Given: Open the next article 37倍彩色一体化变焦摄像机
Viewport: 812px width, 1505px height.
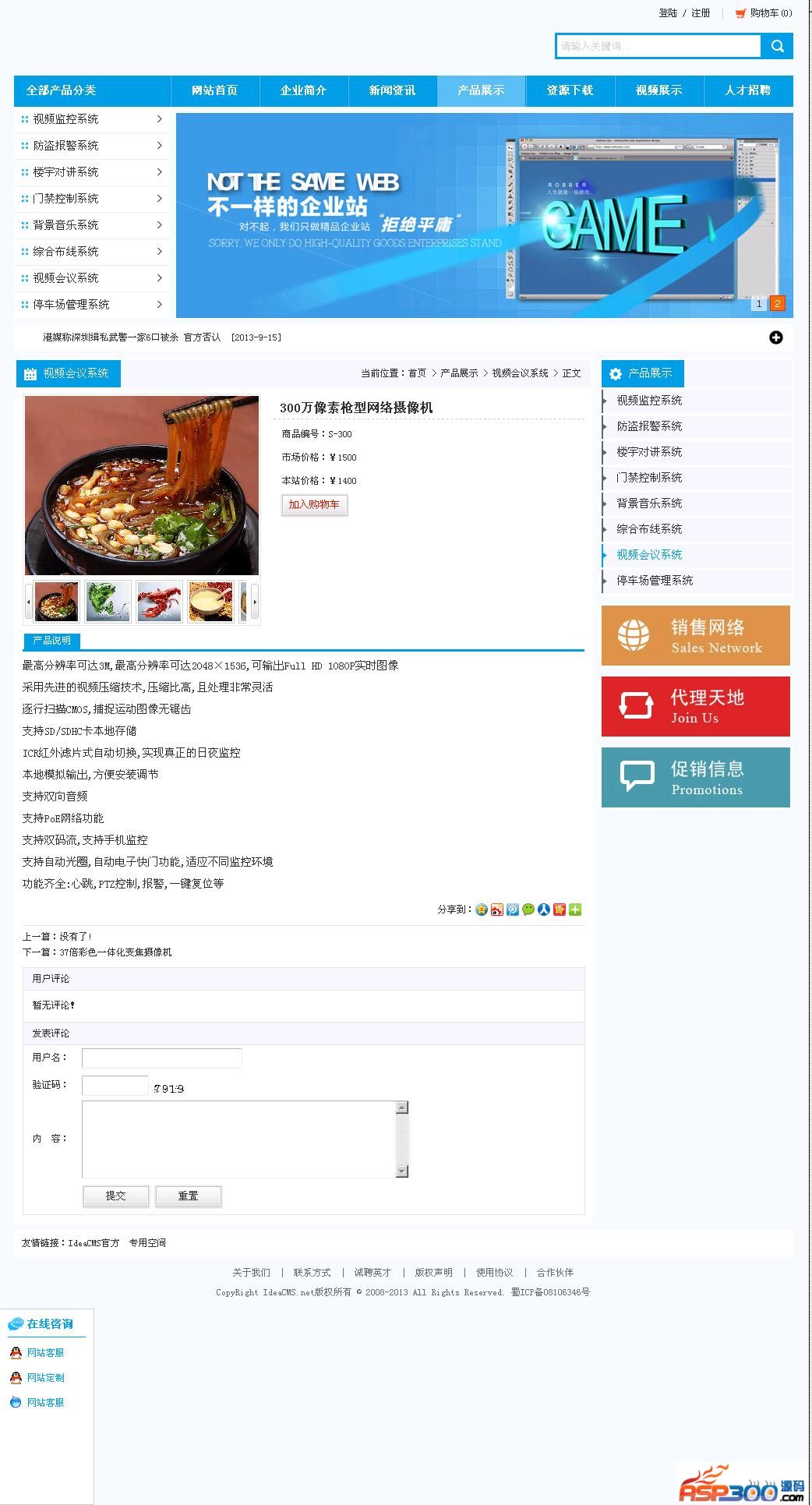Looking at the screenshot, I should click(115, 952).
